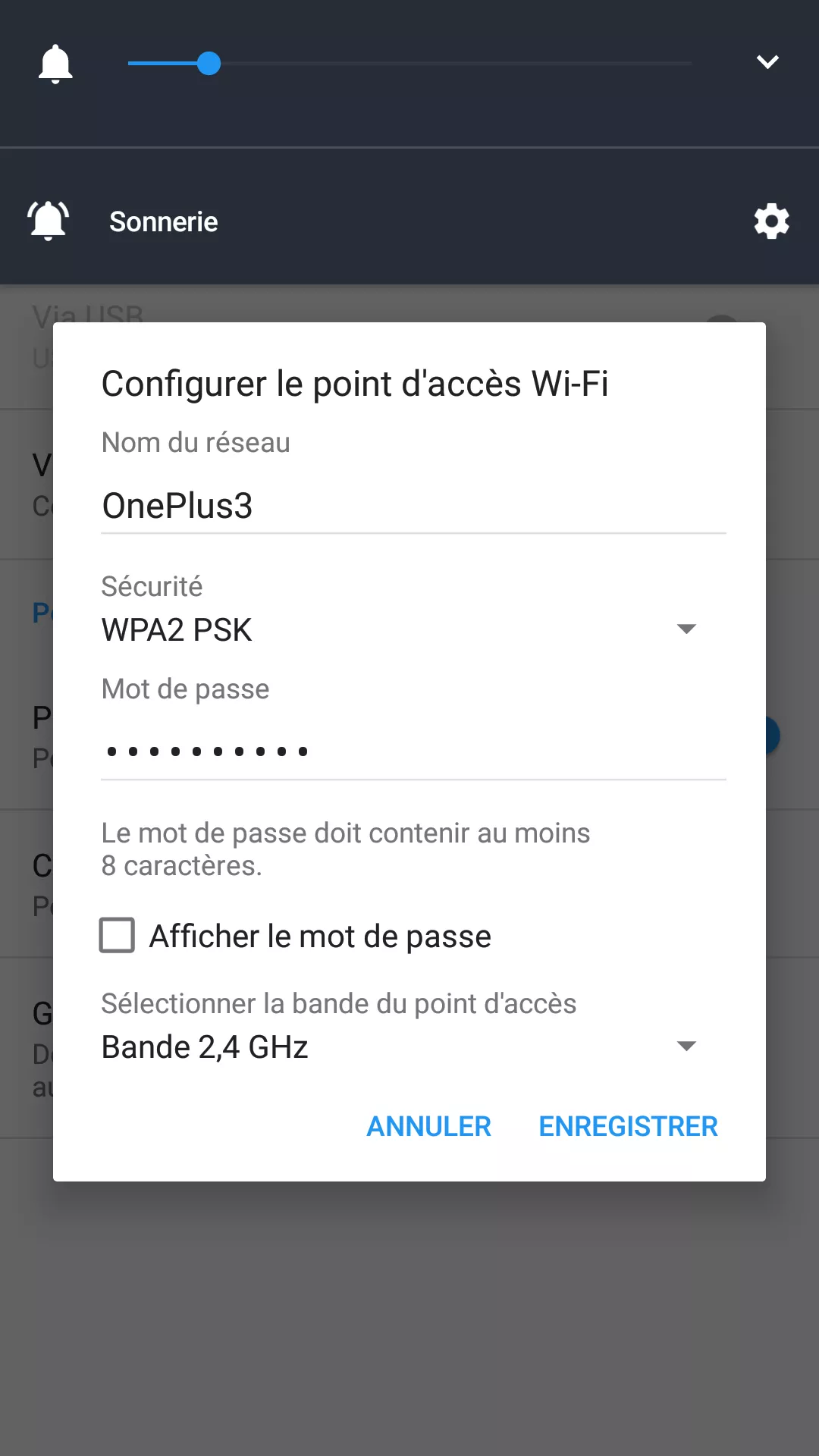Check Afficher le mot de passe
The width and height of the screenshot is (819, 1456).
click(x=118, y=936)
